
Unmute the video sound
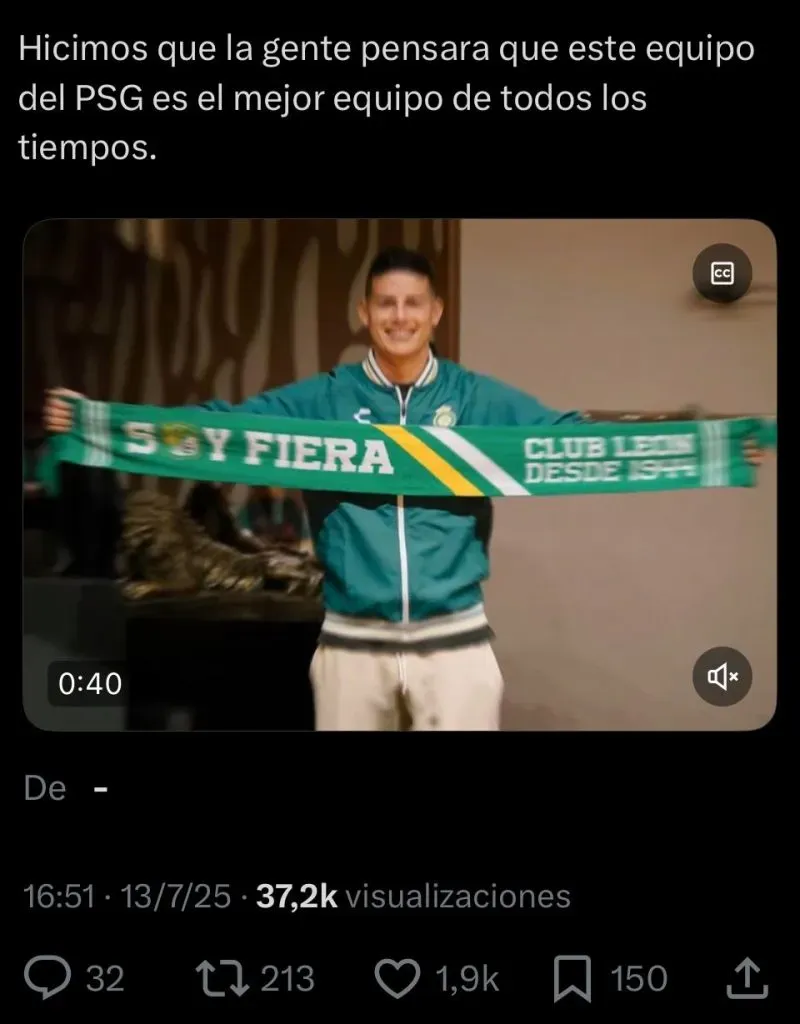[722, 677]
